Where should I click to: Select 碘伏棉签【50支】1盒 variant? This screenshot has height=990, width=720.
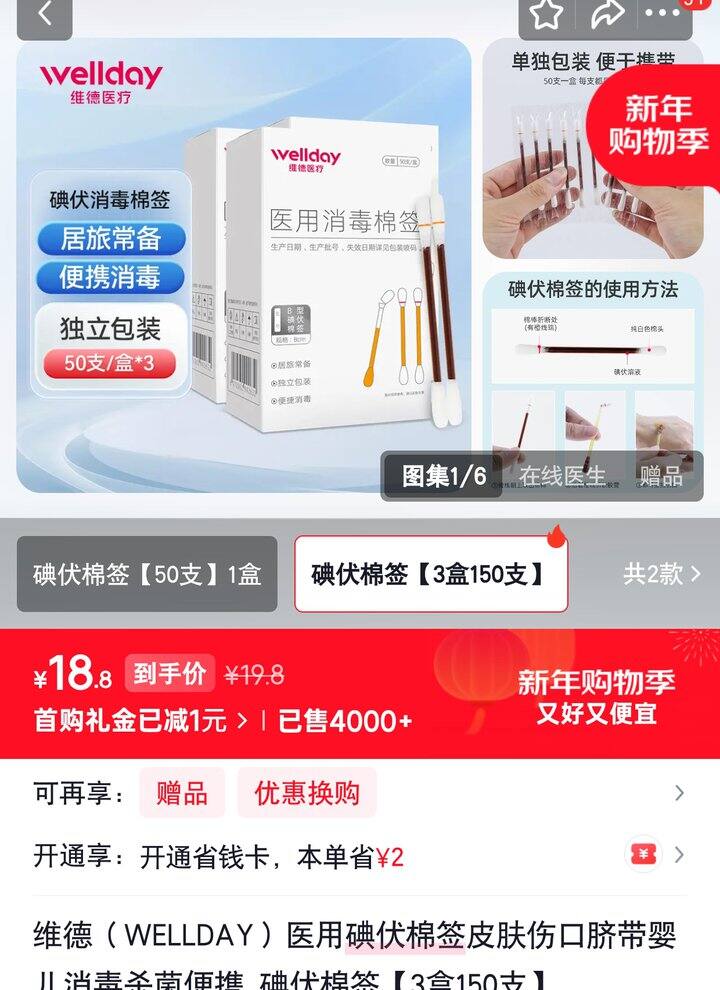click(x=147, y=574)
